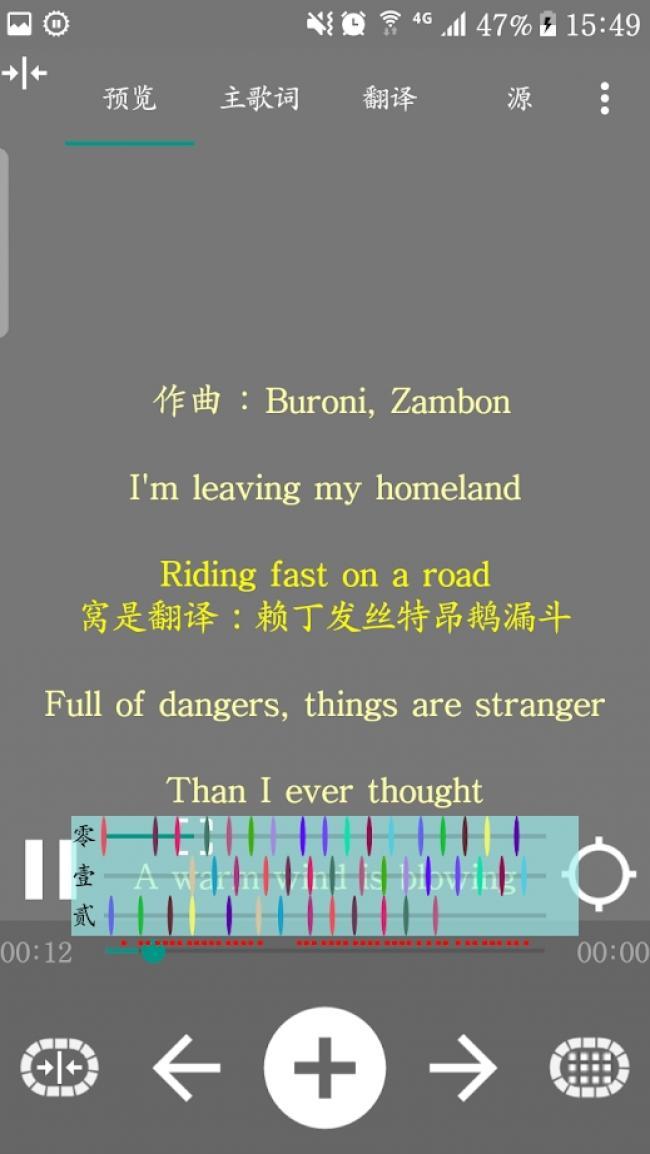Select the 源 tab

(x=519, y=98)
